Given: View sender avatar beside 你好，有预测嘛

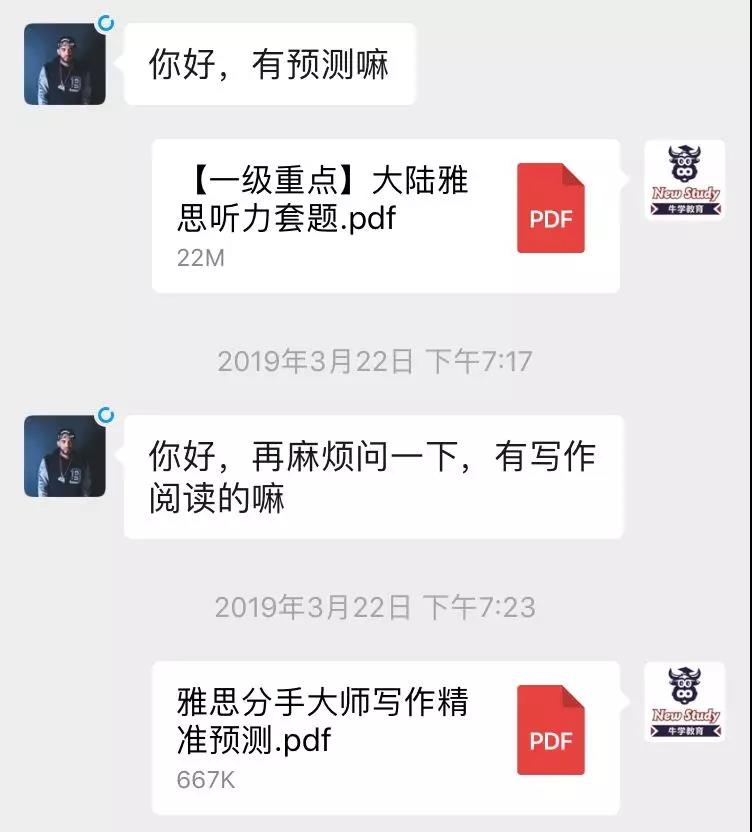Looking at the screenshot, I should tap(64, 64).
